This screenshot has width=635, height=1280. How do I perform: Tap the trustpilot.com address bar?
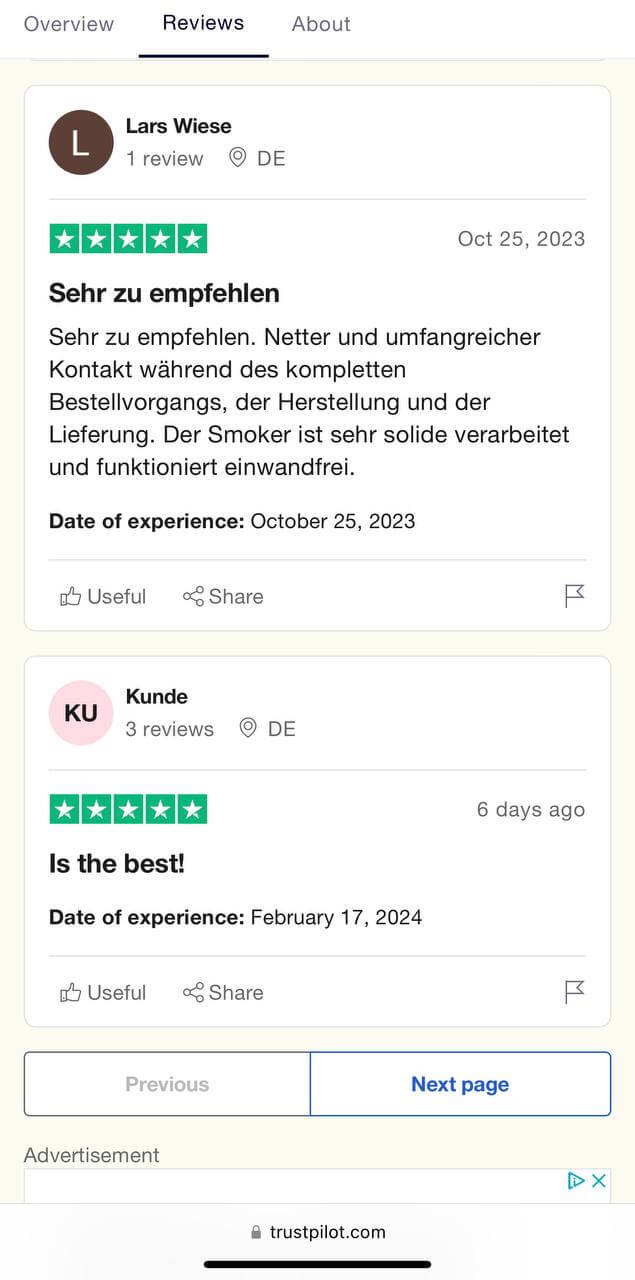318,1232
